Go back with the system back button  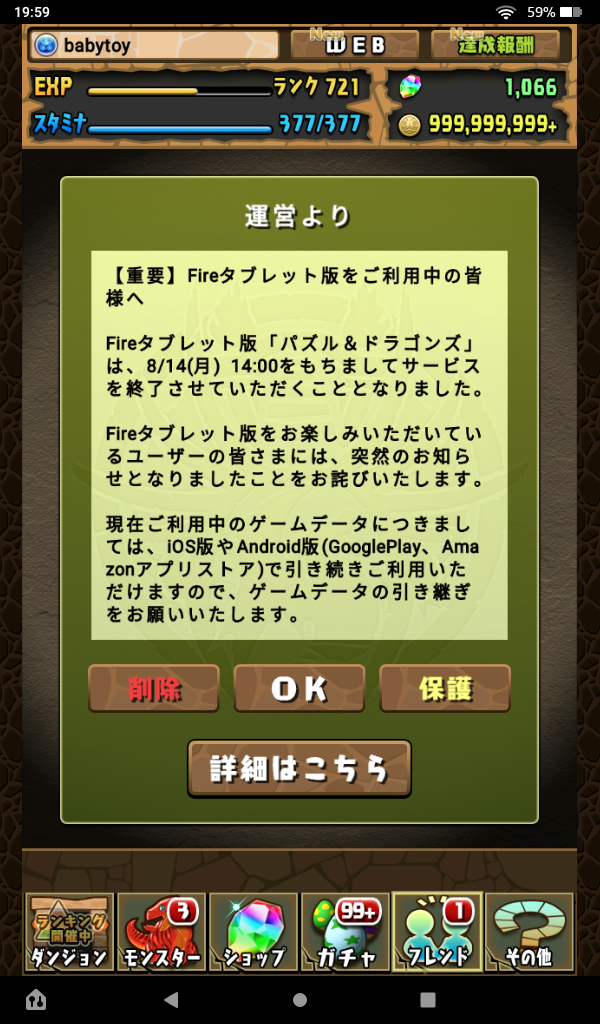point(171,999)
